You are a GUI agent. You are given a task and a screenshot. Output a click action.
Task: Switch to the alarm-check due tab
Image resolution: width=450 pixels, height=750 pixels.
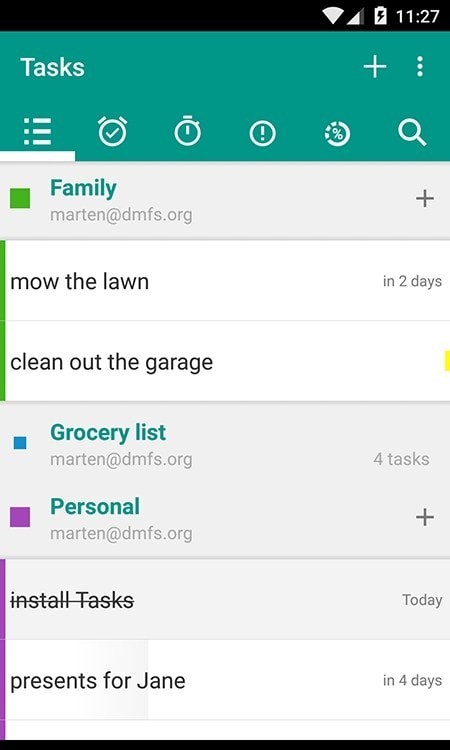point(112,132)
